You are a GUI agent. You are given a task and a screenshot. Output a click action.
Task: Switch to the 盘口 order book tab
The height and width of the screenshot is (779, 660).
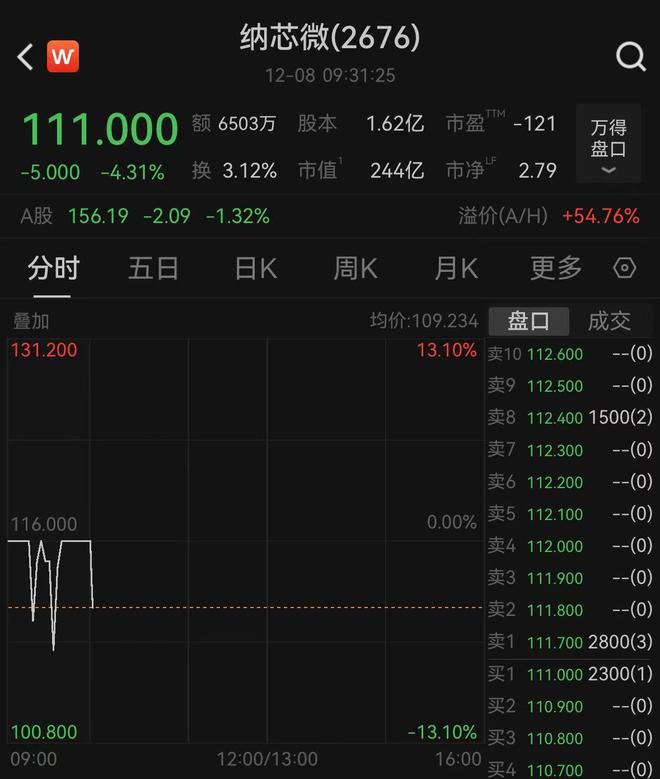528,321
